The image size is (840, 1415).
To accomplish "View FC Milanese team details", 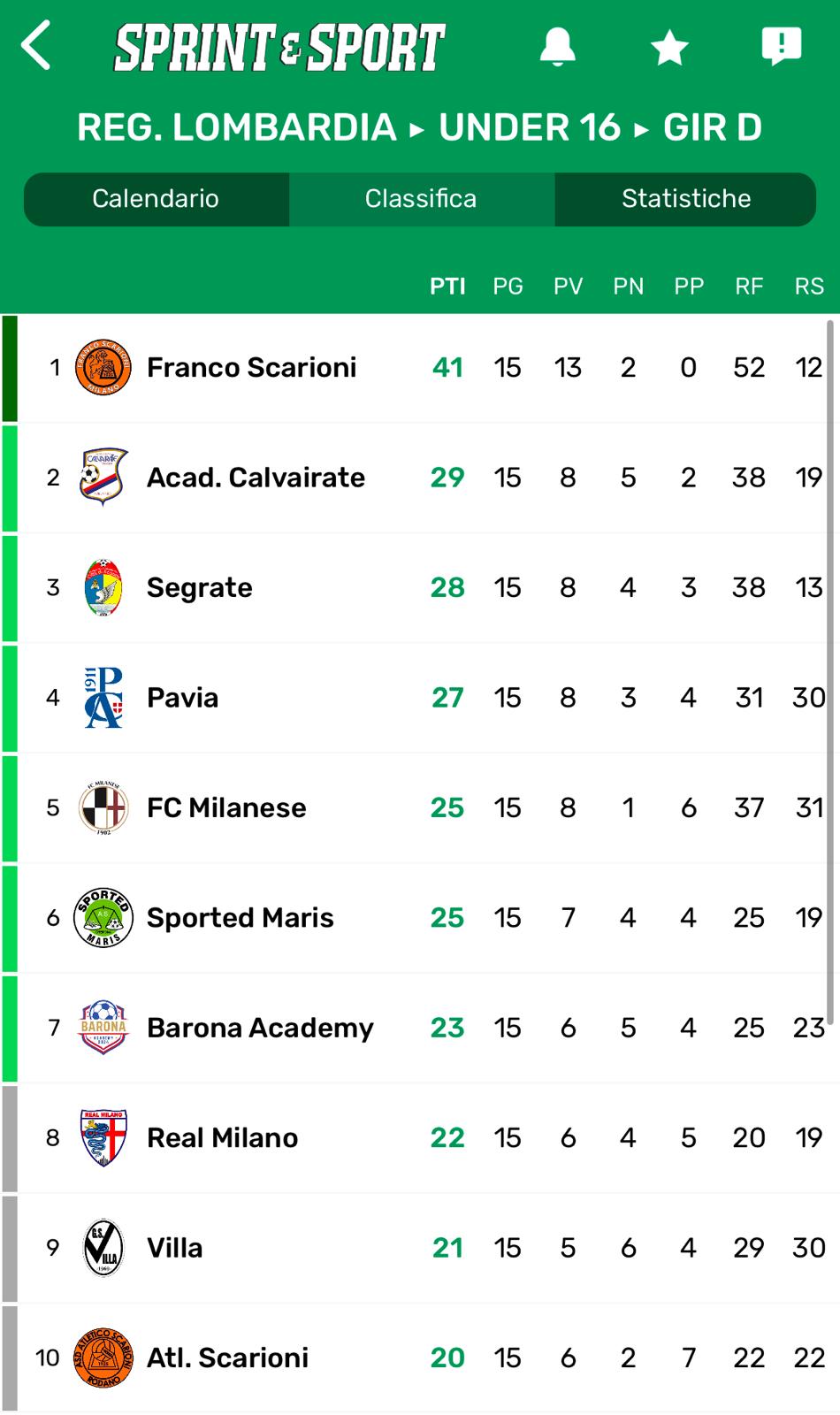I will point(226,807).
